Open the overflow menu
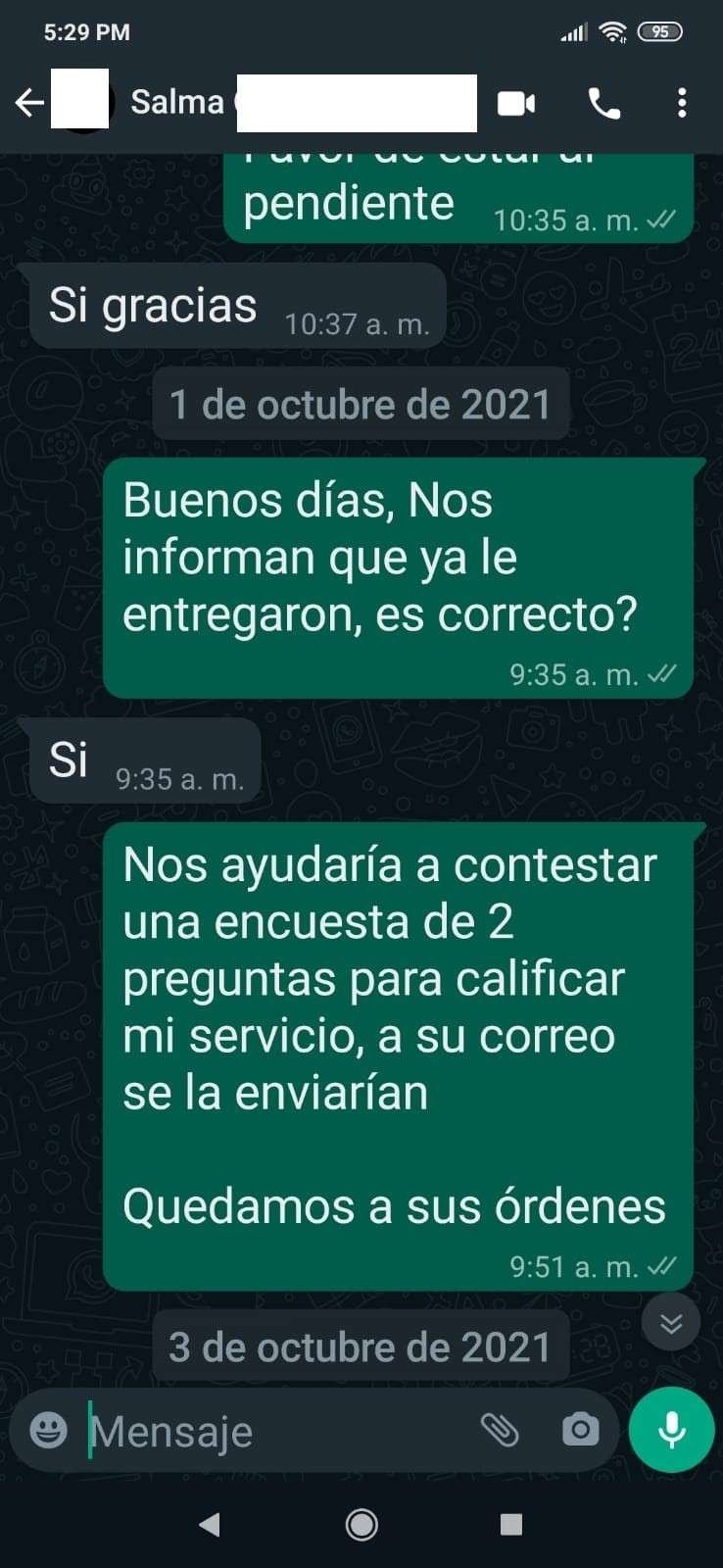The height and width of the screenshot is (1568, 723). (682, 102)
